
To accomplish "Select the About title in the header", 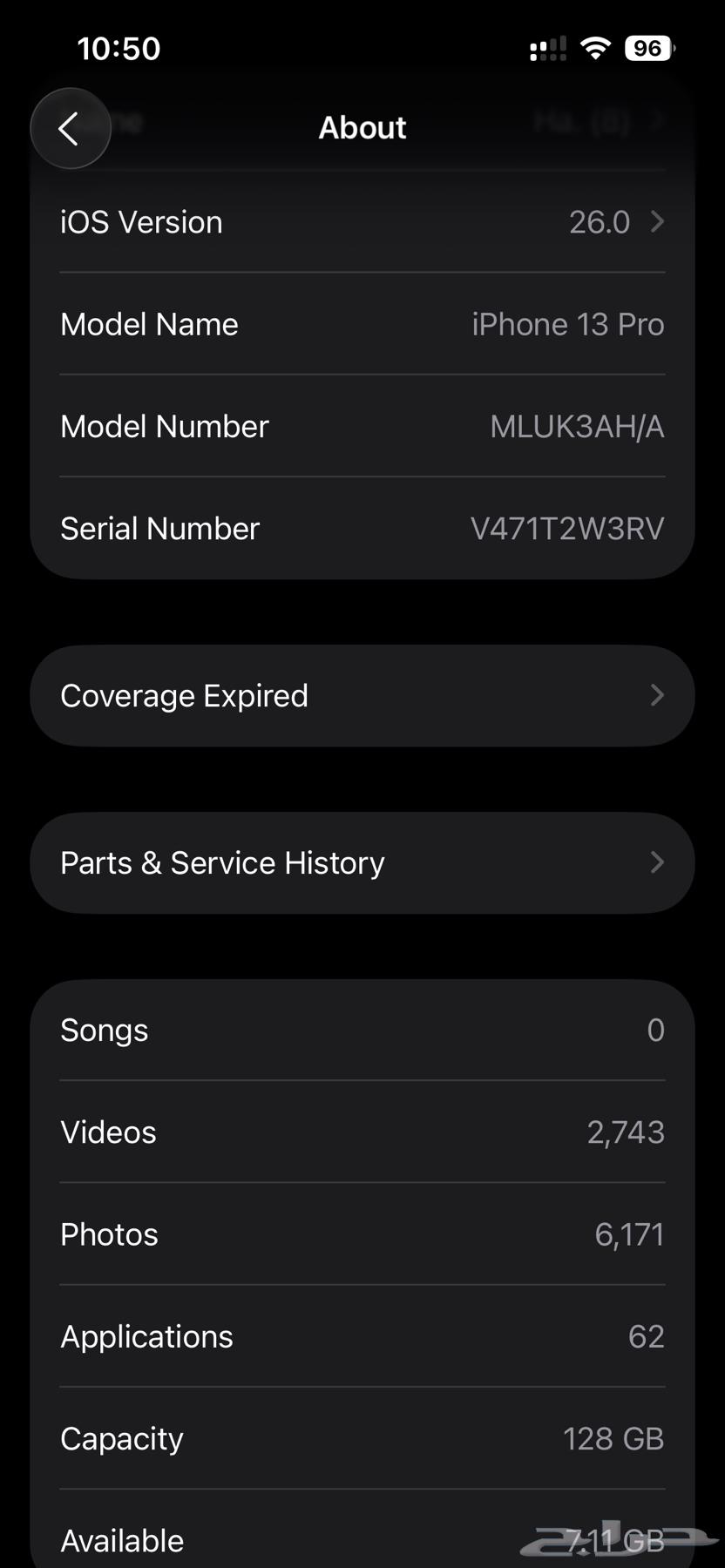I will 362,127.
